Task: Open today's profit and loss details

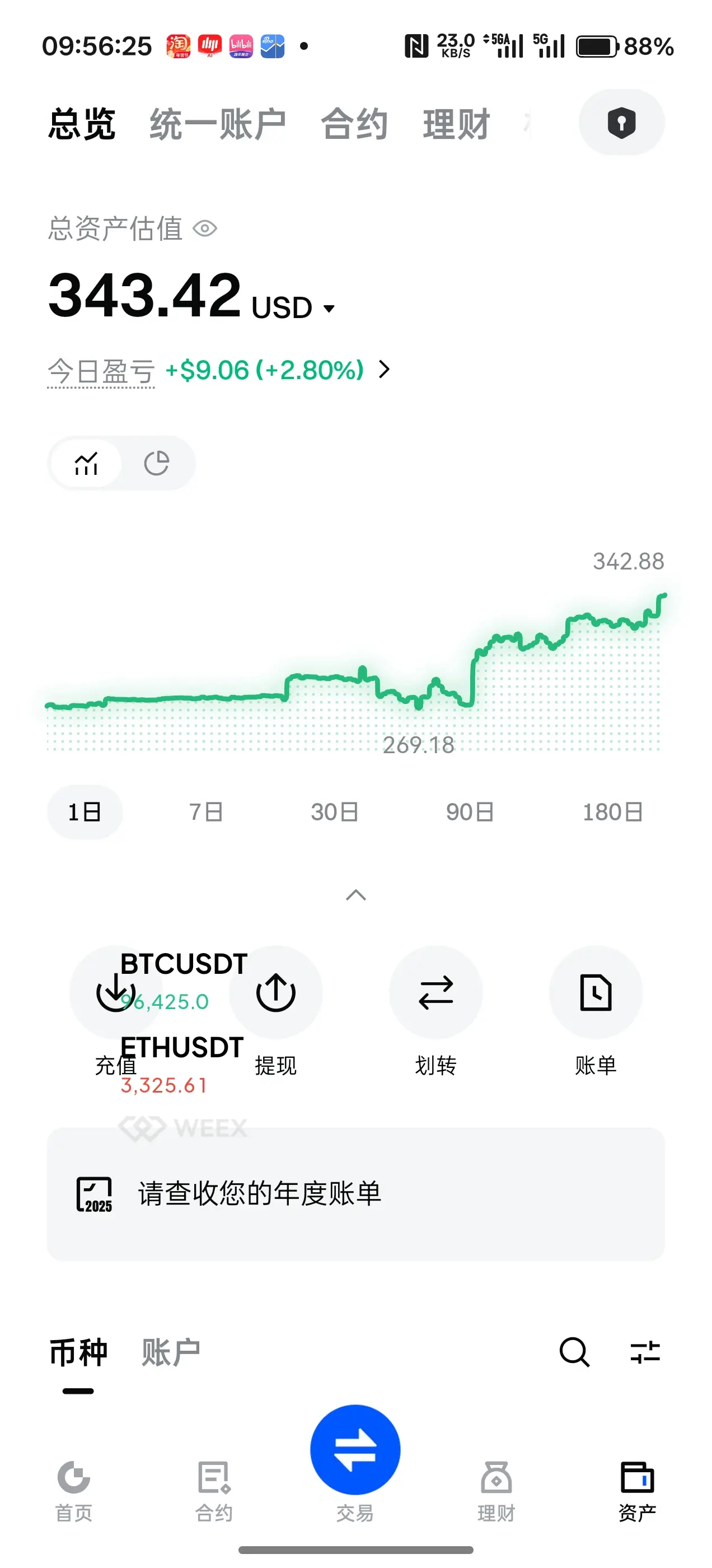Action: coord(384,369)
